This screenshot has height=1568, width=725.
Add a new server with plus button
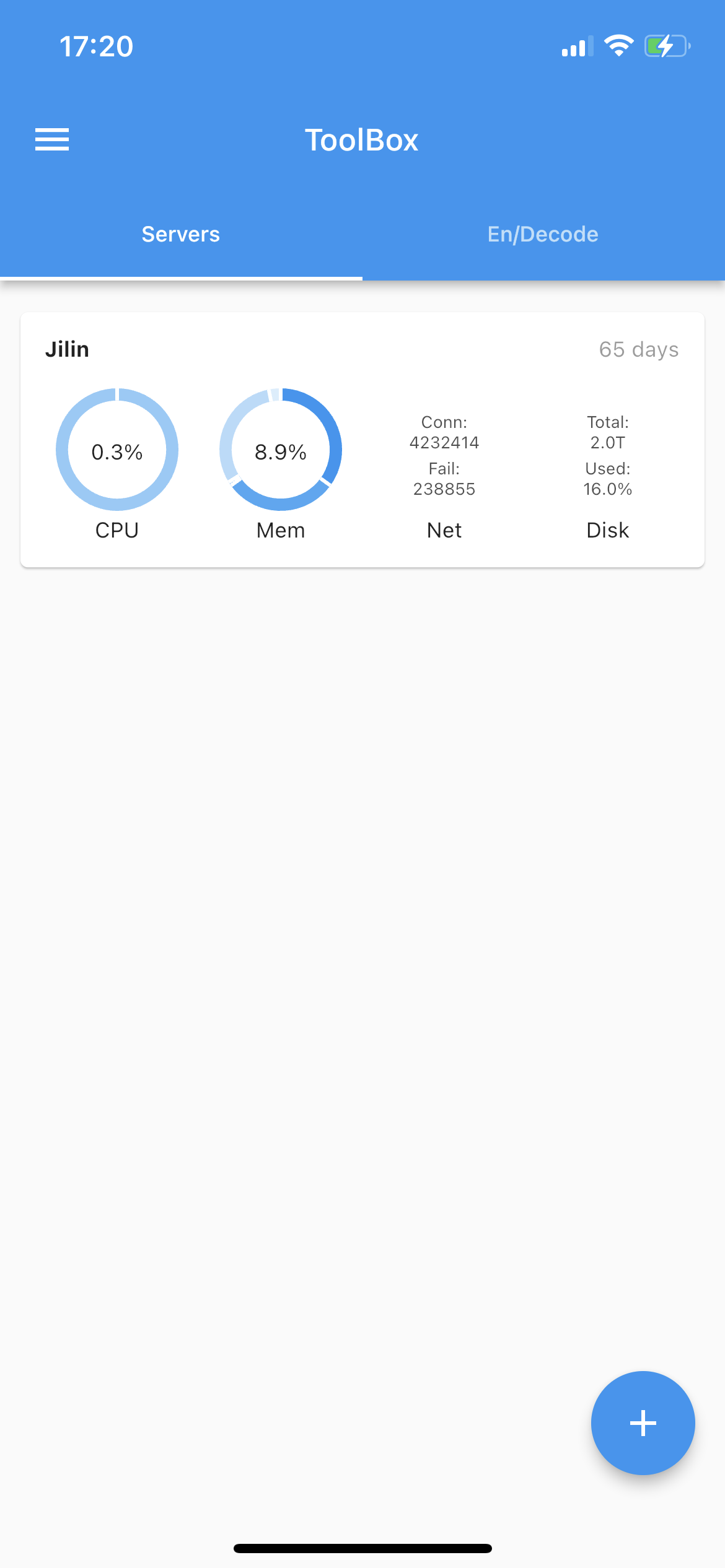[x=643, y=1422]
